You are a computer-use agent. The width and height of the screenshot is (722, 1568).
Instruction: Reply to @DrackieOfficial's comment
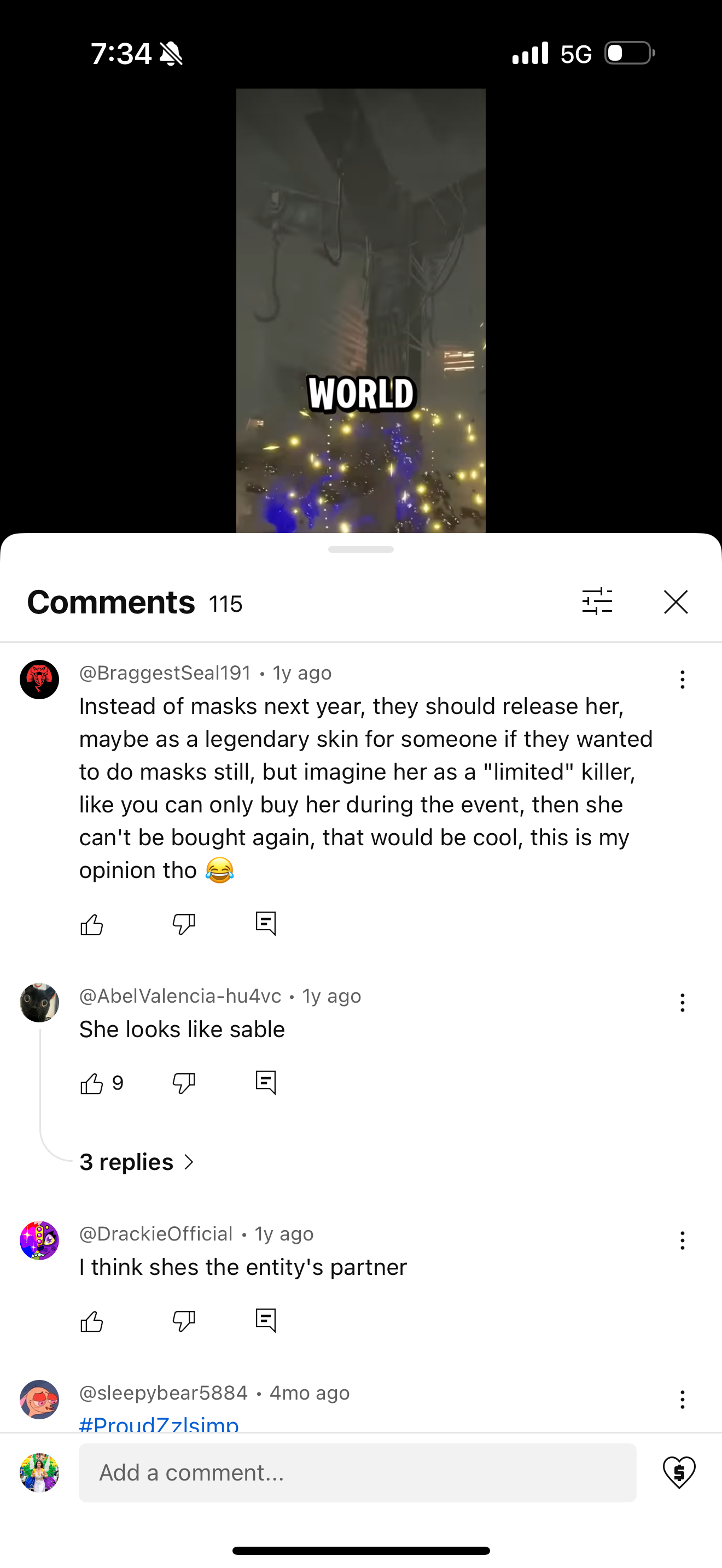(x=266, y=1320)
